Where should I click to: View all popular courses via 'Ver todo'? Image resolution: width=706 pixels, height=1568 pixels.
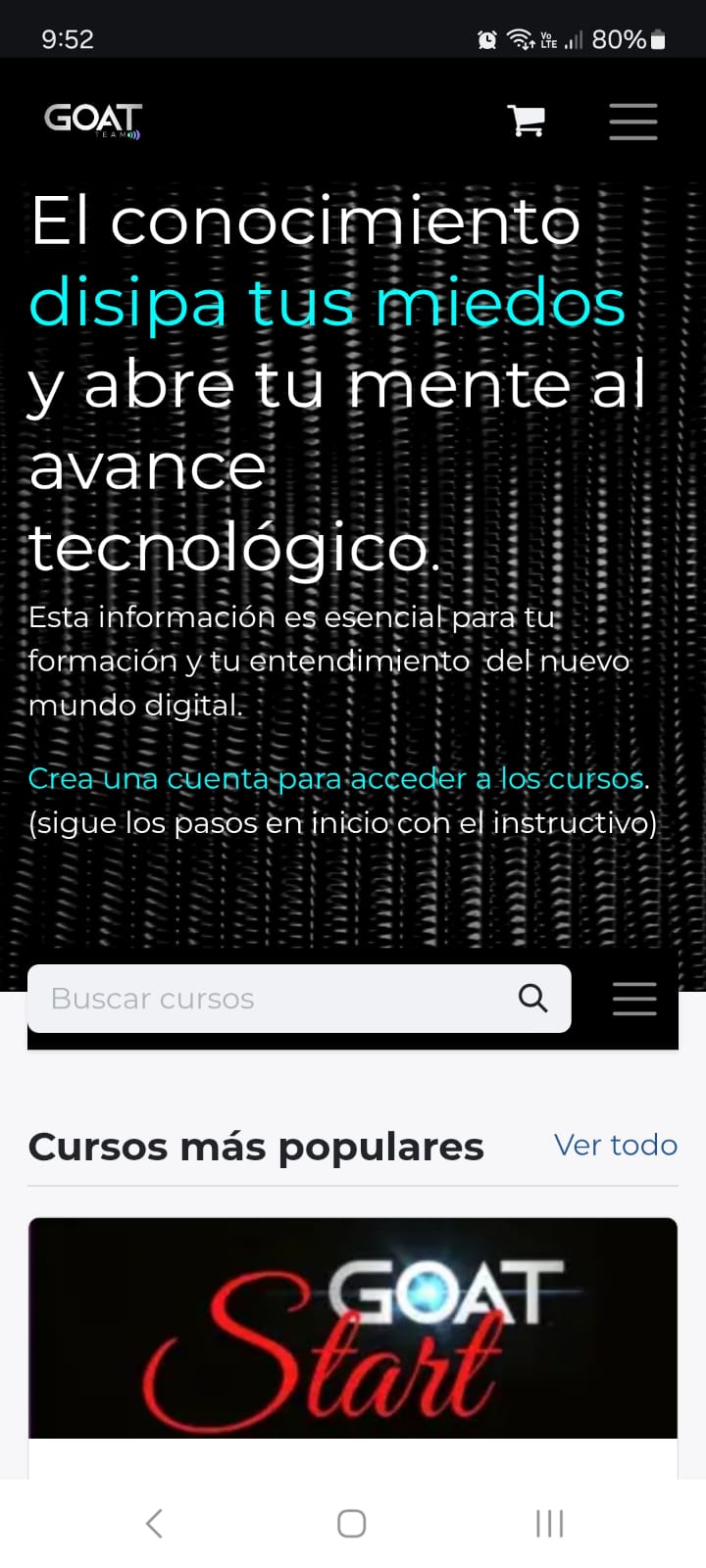[x=615, y=1145]
